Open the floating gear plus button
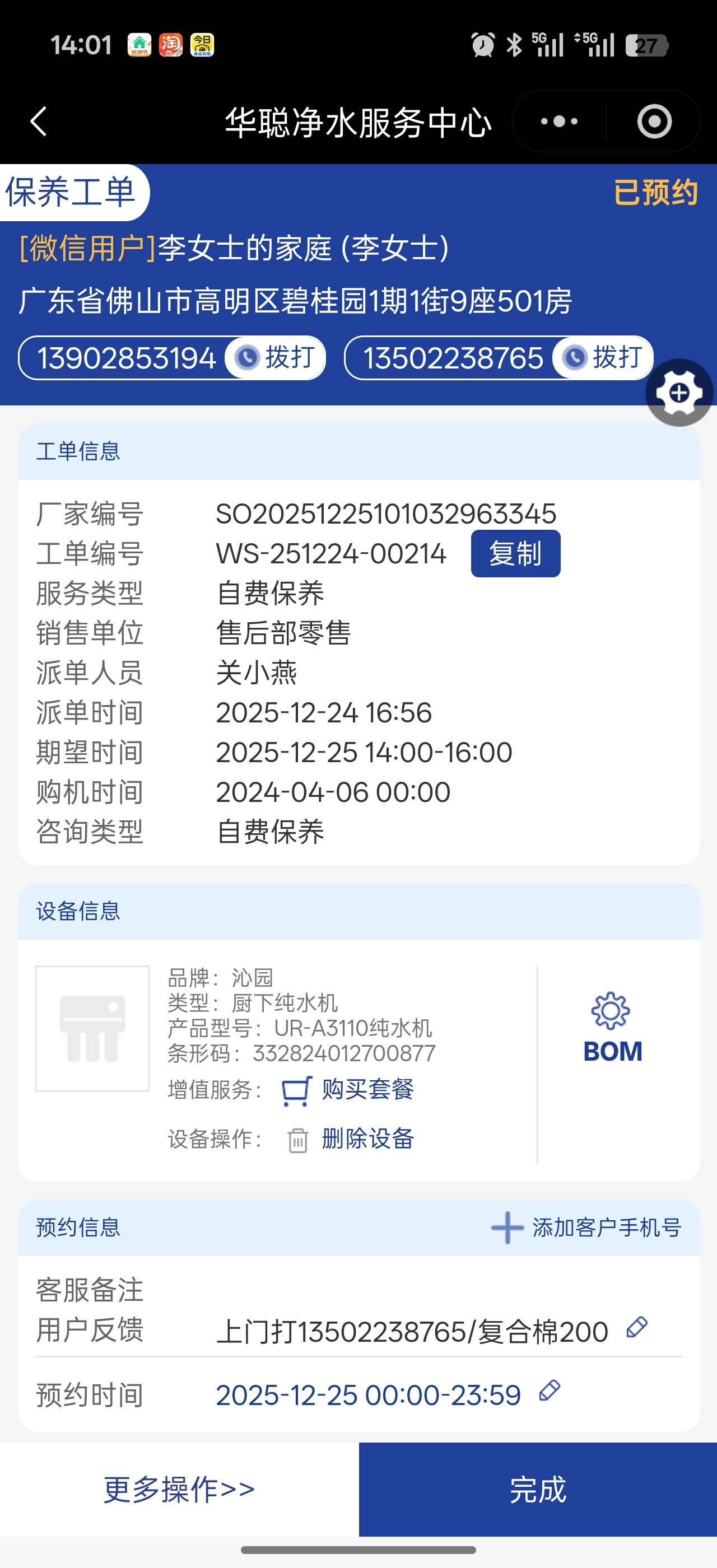 pos(679,393)
